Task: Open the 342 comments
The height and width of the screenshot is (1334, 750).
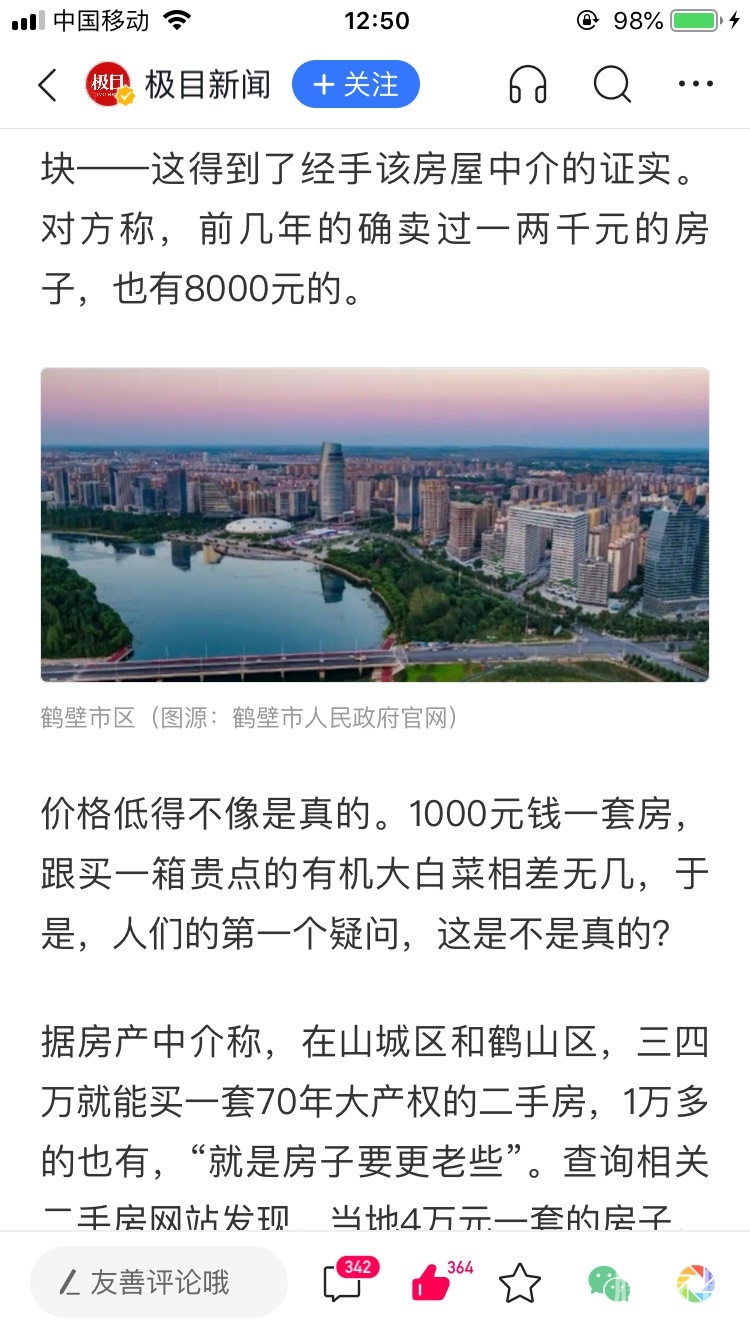Action: tap(343, 1282)
